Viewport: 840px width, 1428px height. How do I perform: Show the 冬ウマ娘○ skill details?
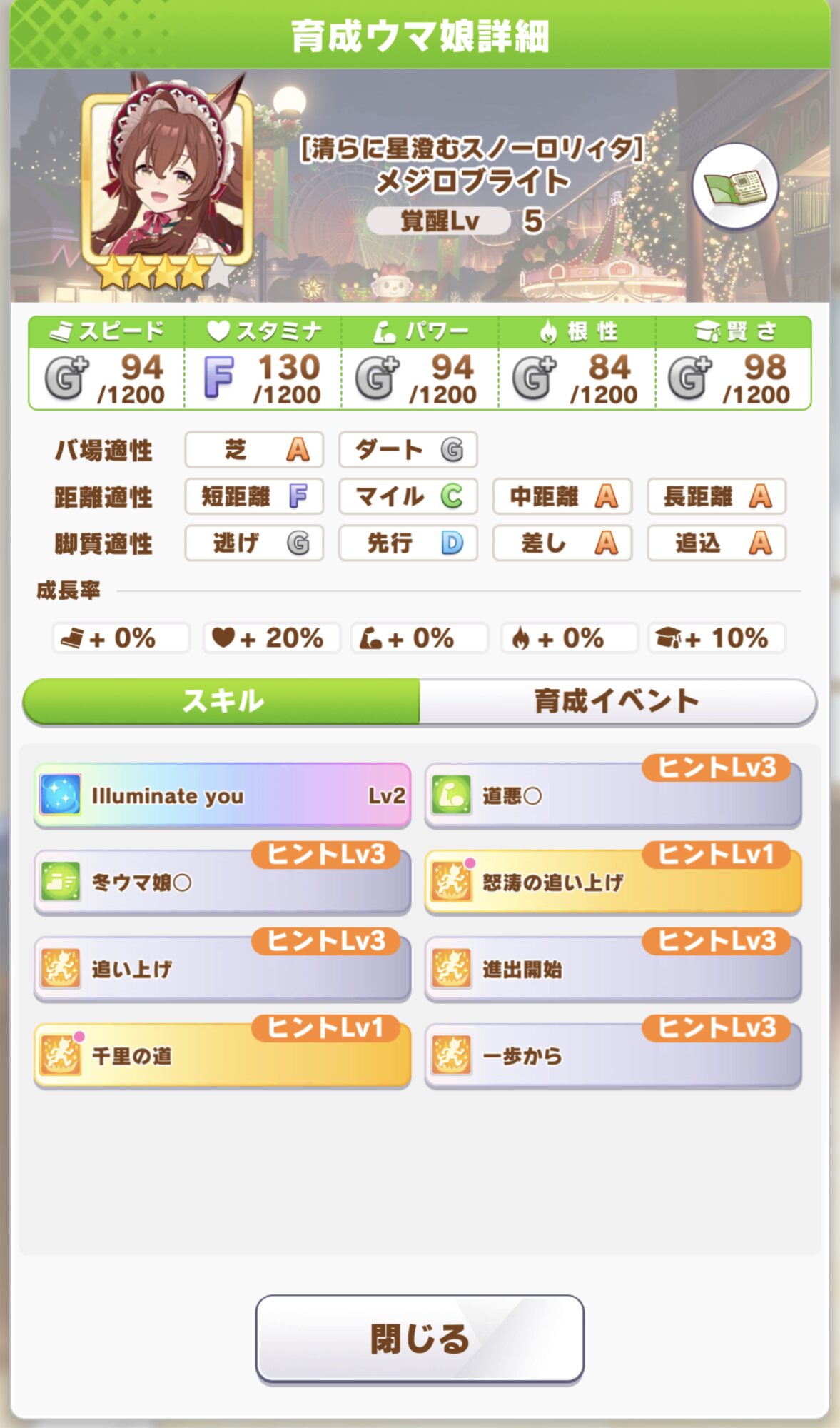(x=222, y=883)
